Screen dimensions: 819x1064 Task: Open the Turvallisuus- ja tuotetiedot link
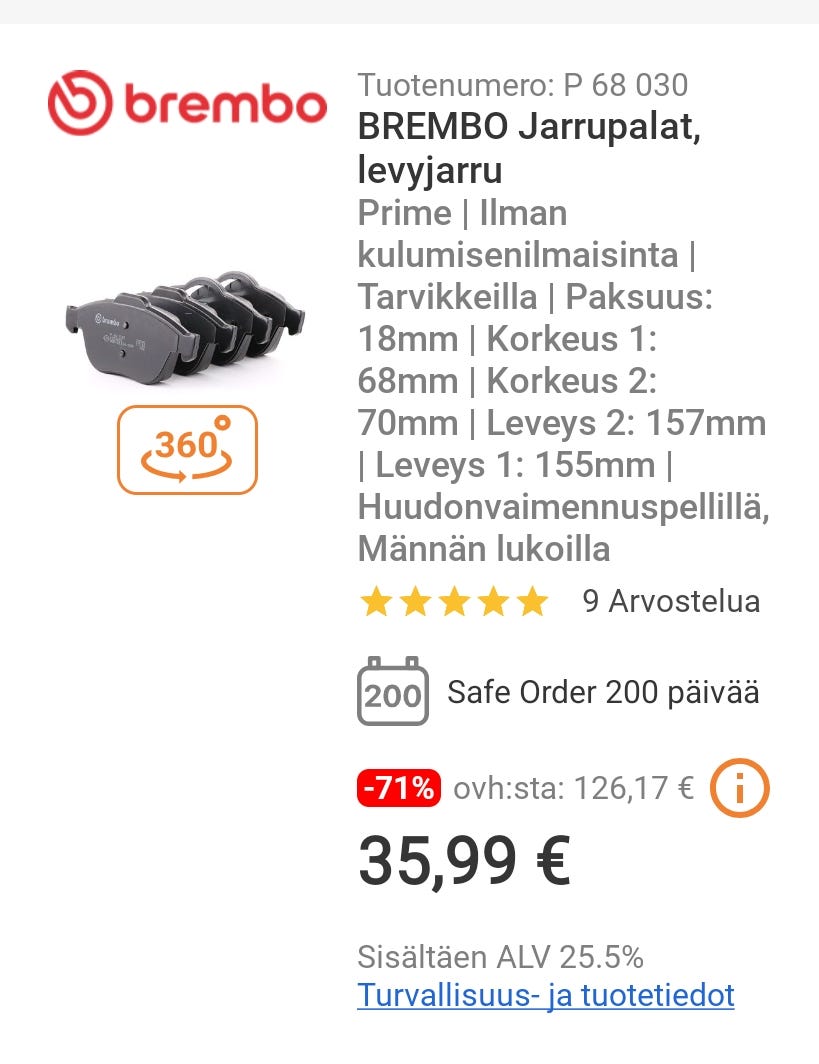coord(546,995)
